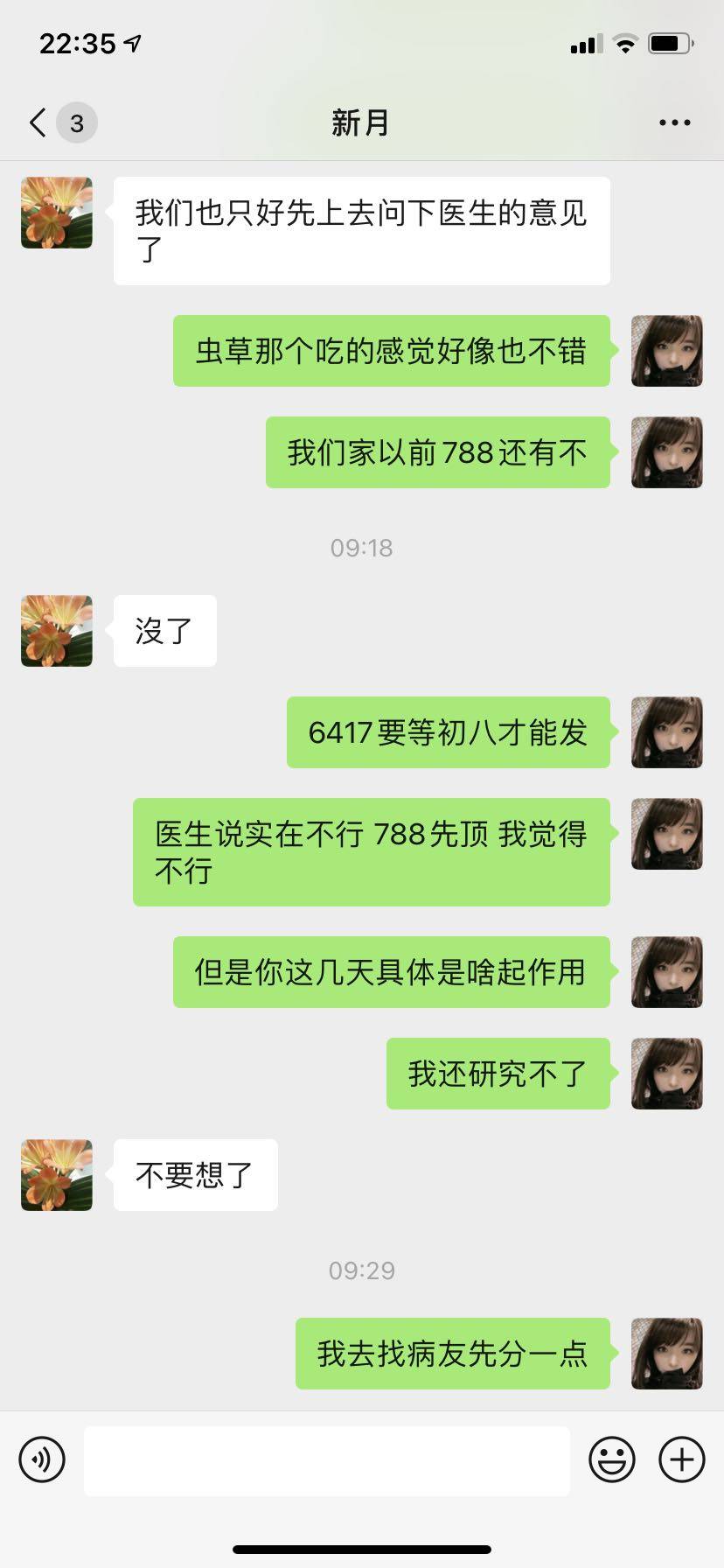Screen dimensions: 724x1568
Task: Open the plus attachment menu
Action: point(681,1459)
